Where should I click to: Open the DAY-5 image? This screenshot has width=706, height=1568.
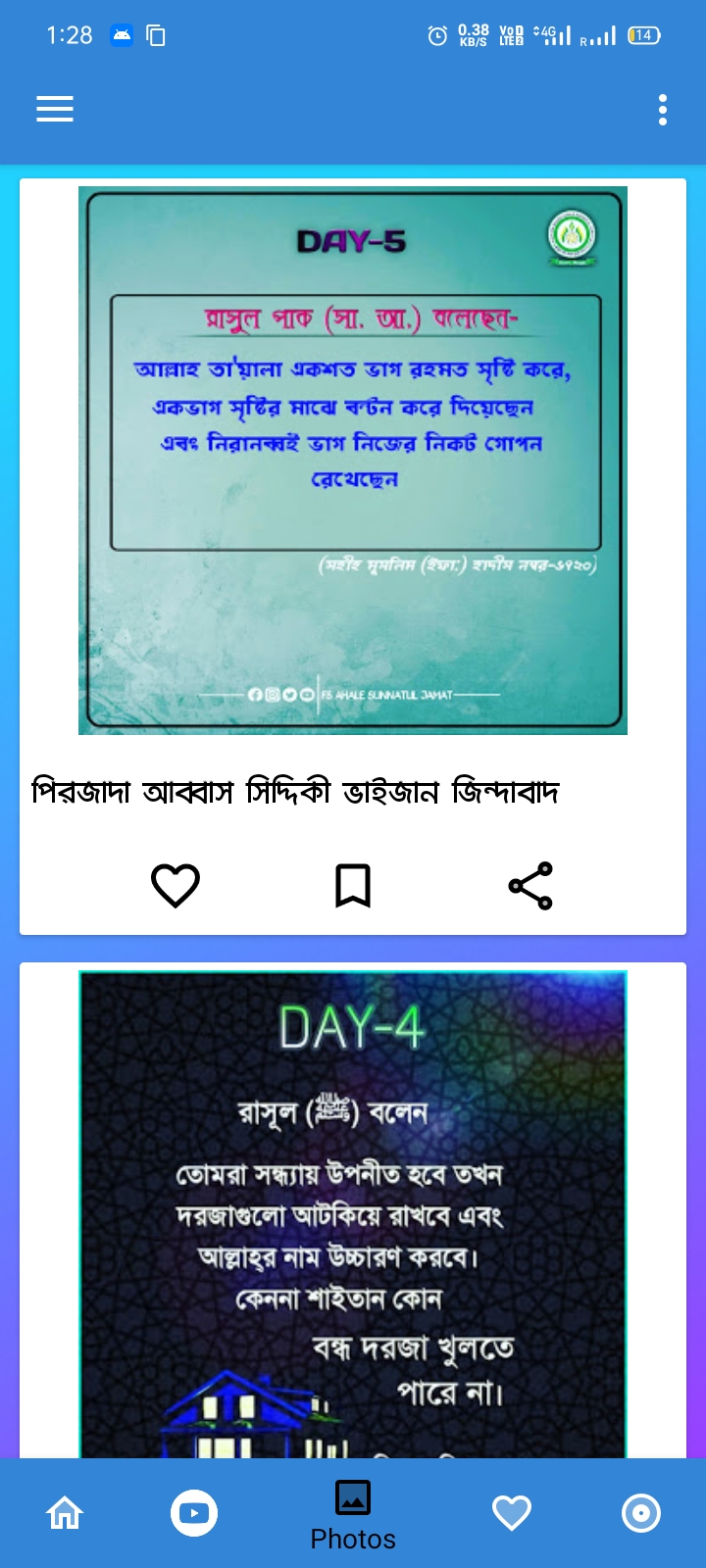[x=353, y=461]
